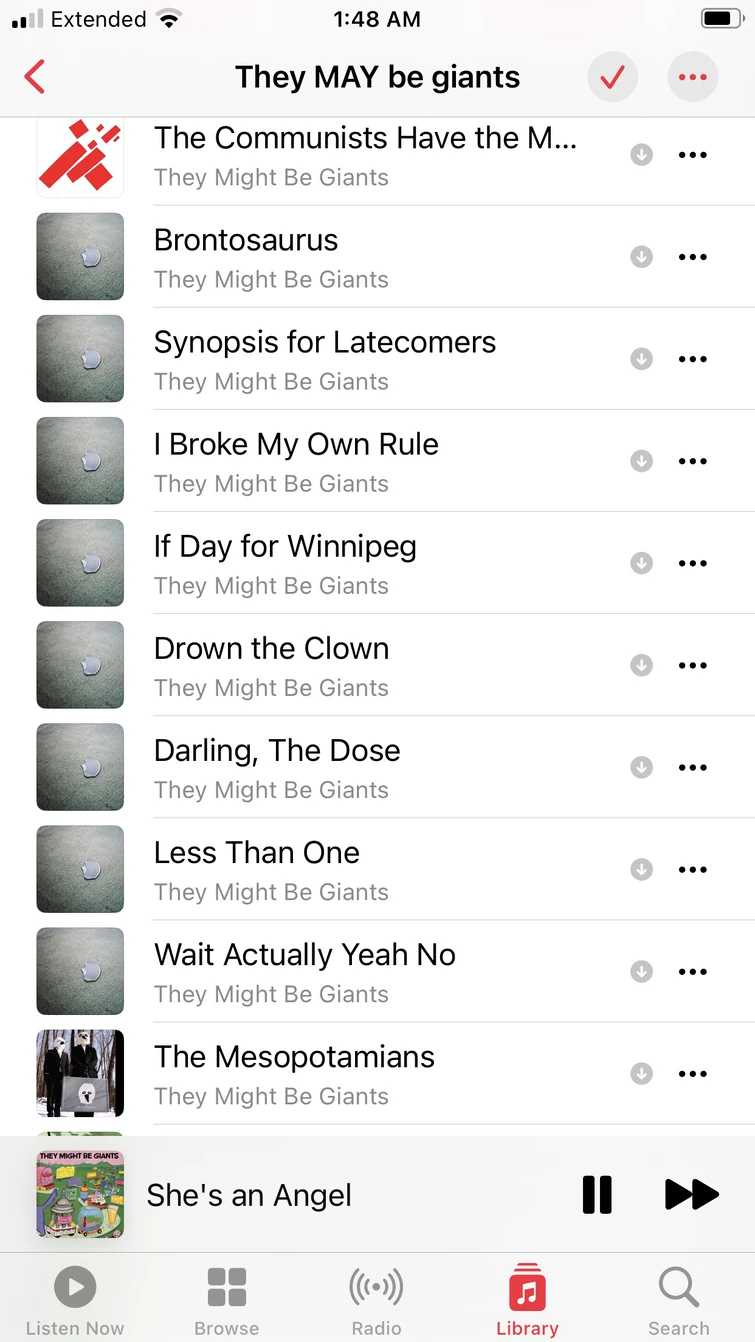Open the playlist options ellipsis menu

pos(692,77)
